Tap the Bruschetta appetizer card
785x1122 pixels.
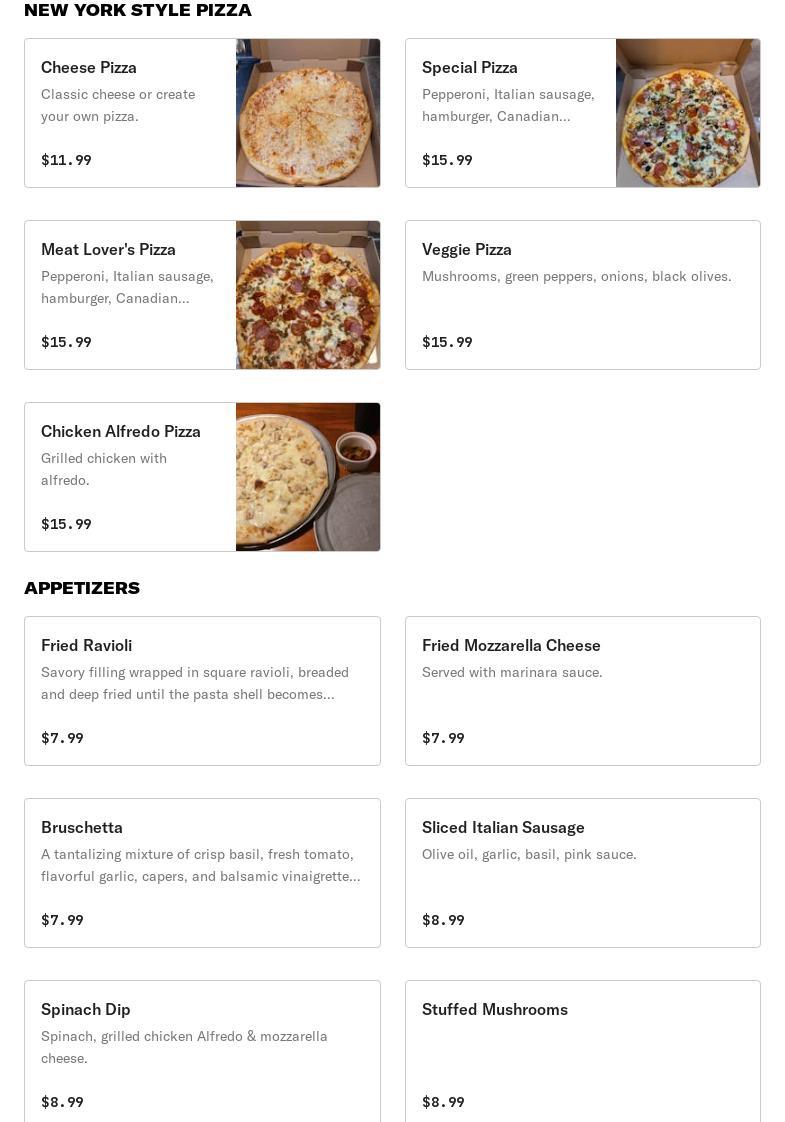click(202, 873)
